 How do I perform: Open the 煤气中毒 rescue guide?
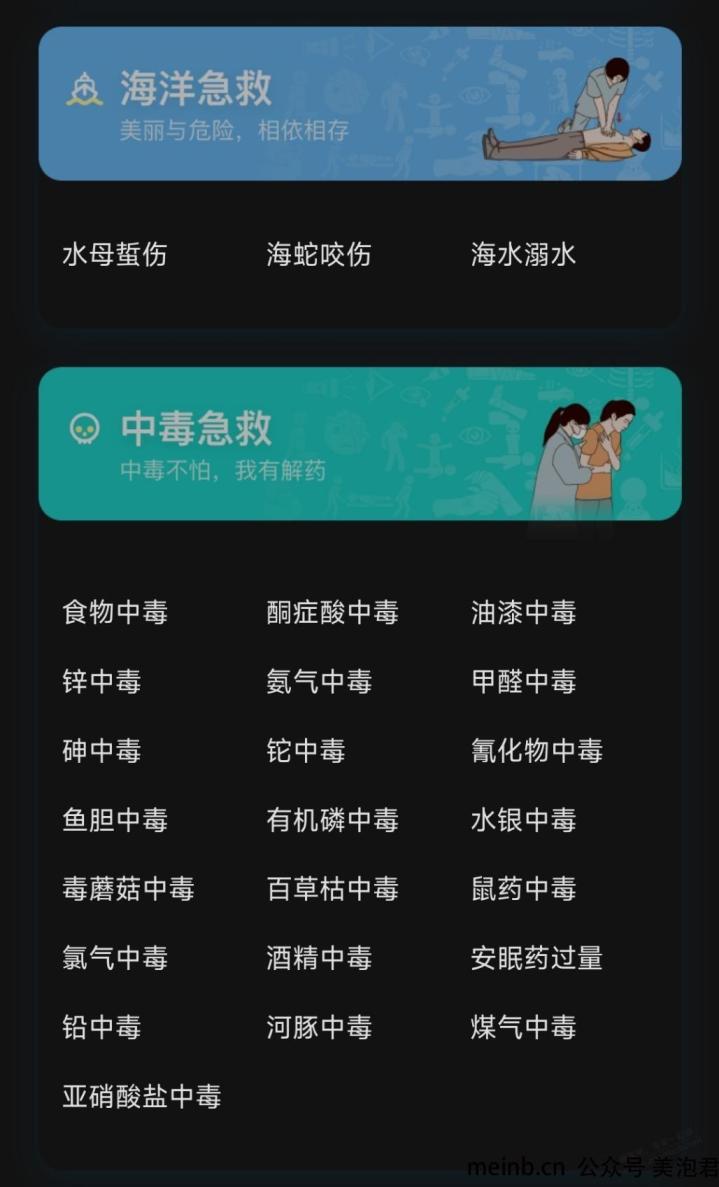tap(523, 1026)
